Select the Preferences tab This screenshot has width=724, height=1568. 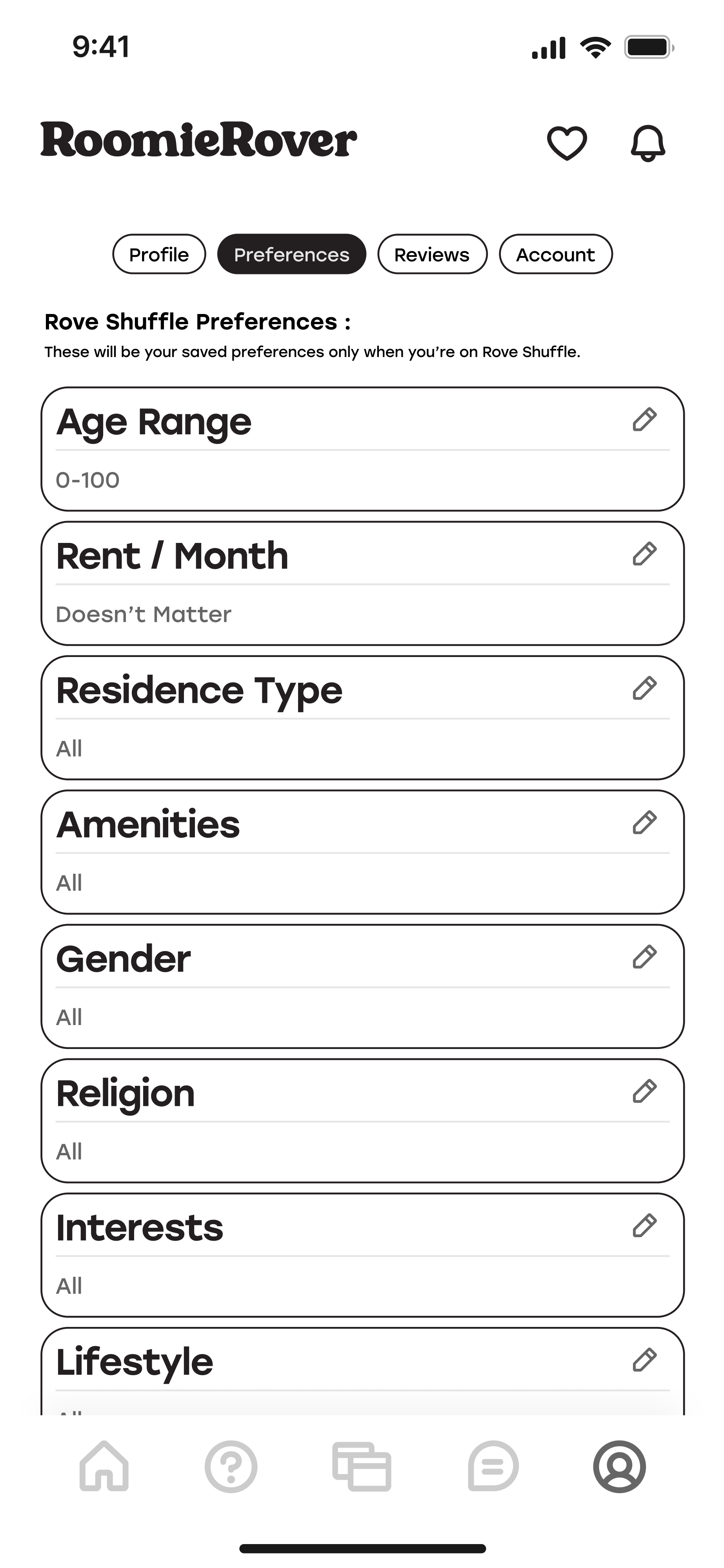pyautogui.click(x=292, y=254)
